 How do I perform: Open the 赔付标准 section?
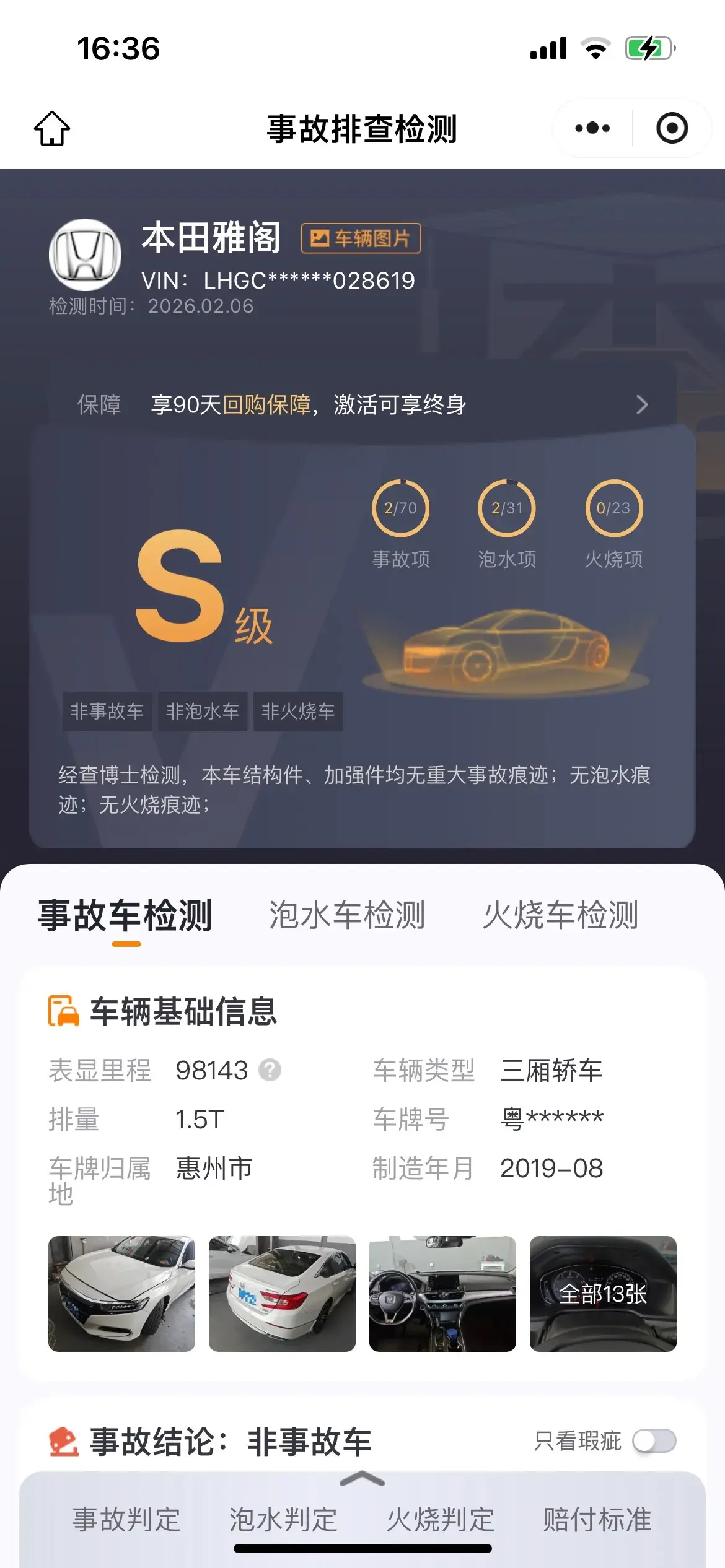(597, 1520)
